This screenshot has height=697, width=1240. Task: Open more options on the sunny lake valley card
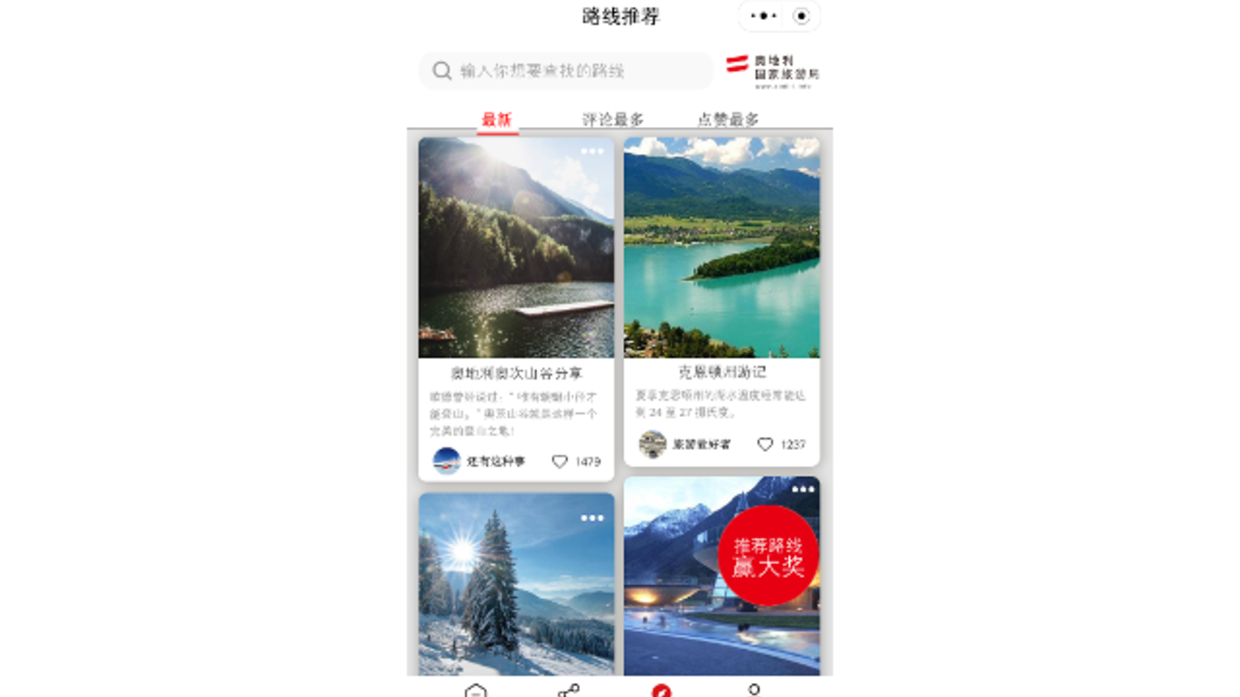click(592, 151)
